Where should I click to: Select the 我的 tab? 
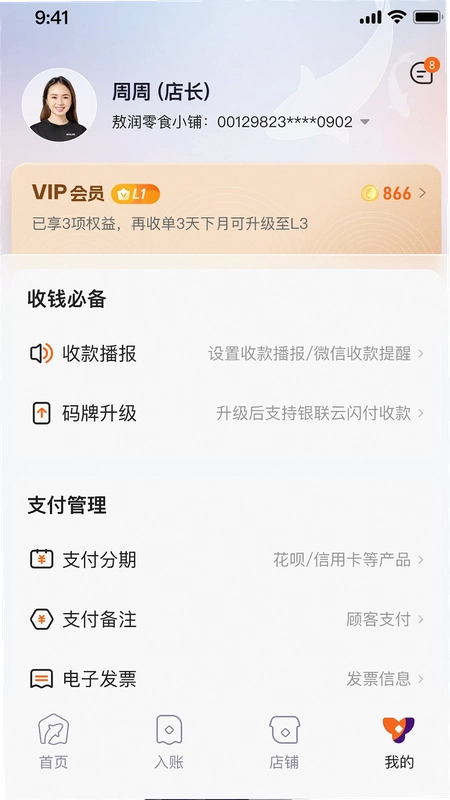point(399,742)
